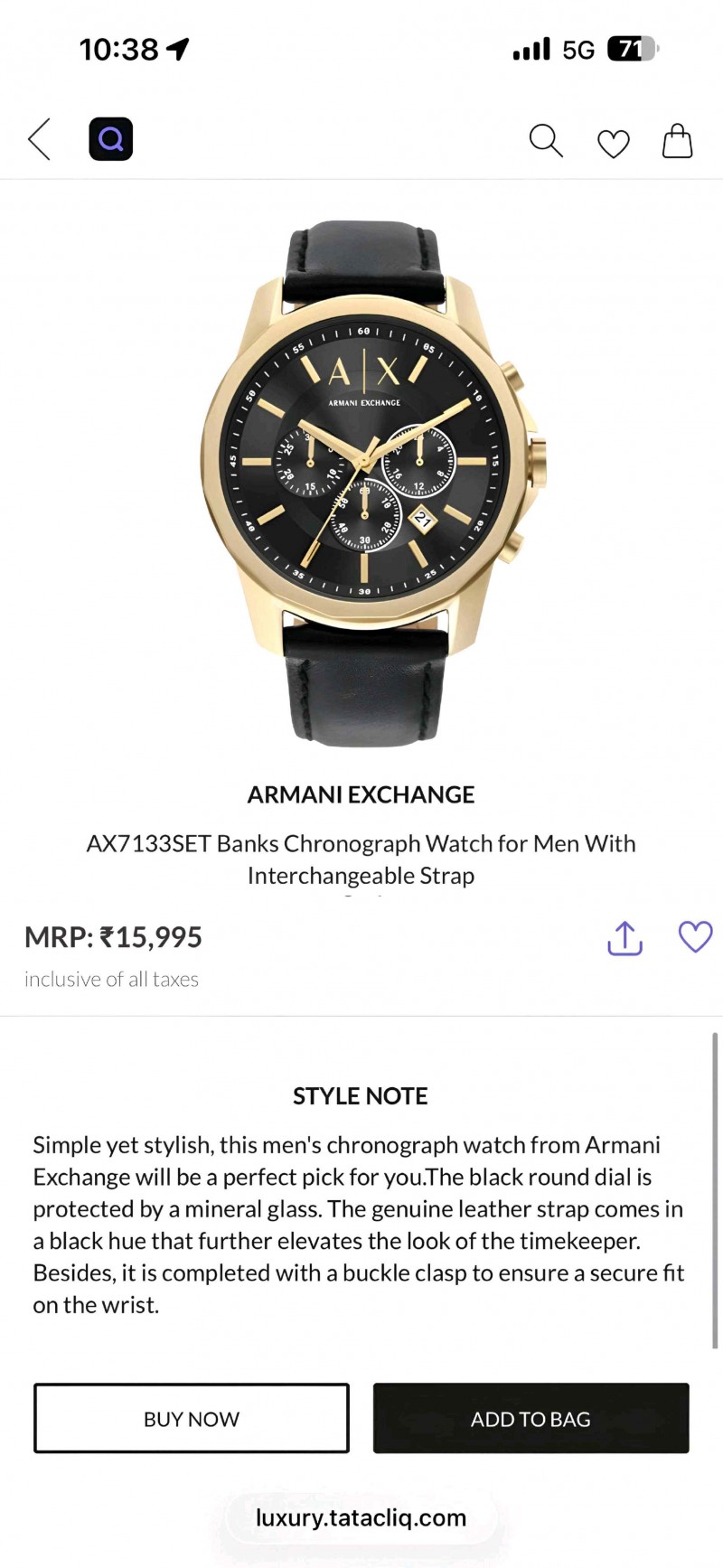Image resolution: width=723 pixels, height=1568 pixels.
Task: Share this Armani Exchange watch
Action: pyautogui.click(x=624, y=938)
